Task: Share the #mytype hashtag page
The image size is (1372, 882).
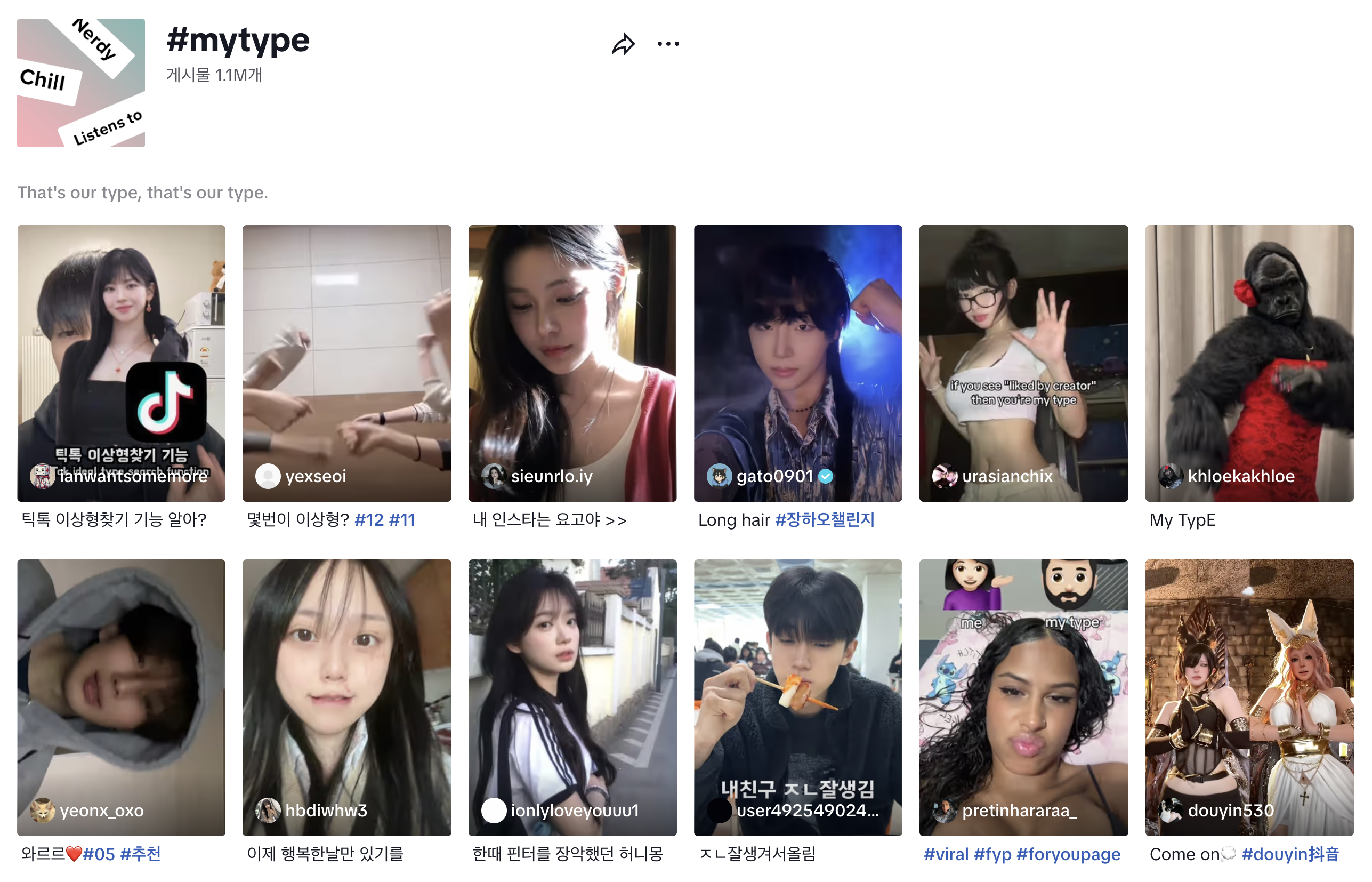Action: coord(623,44)
